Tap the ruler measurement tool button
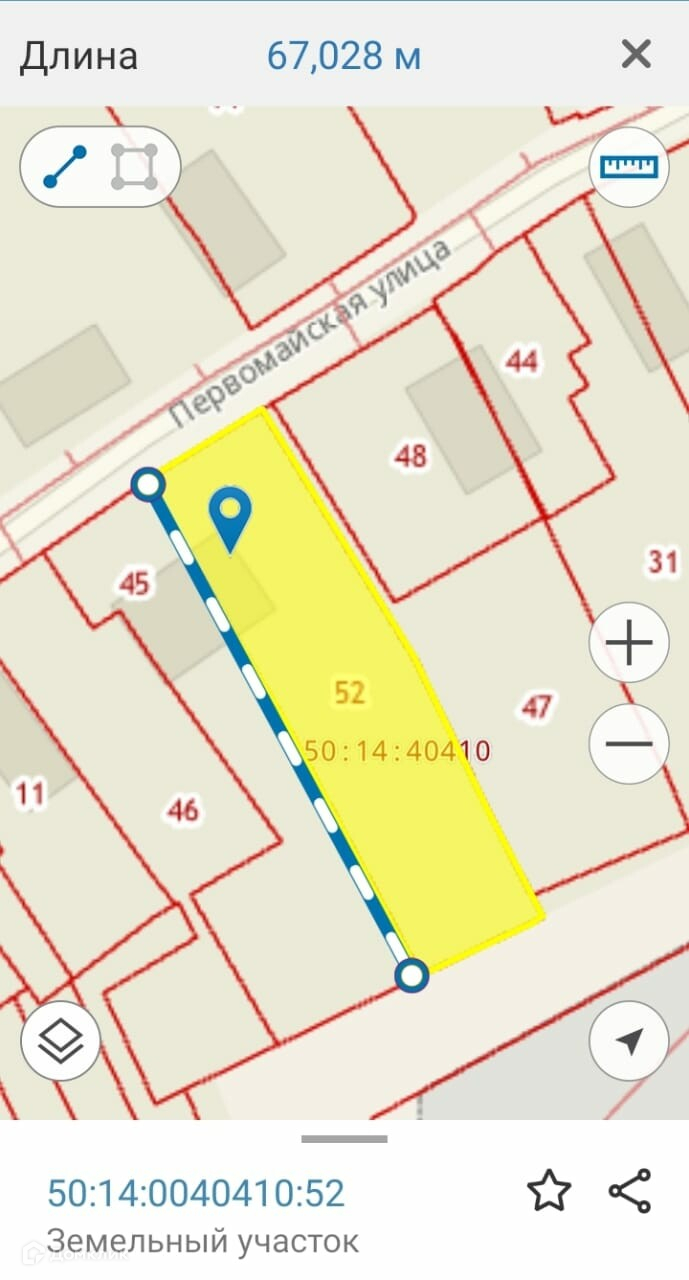The height and width of the screenshot is (1280, 689). coord(629,166)
